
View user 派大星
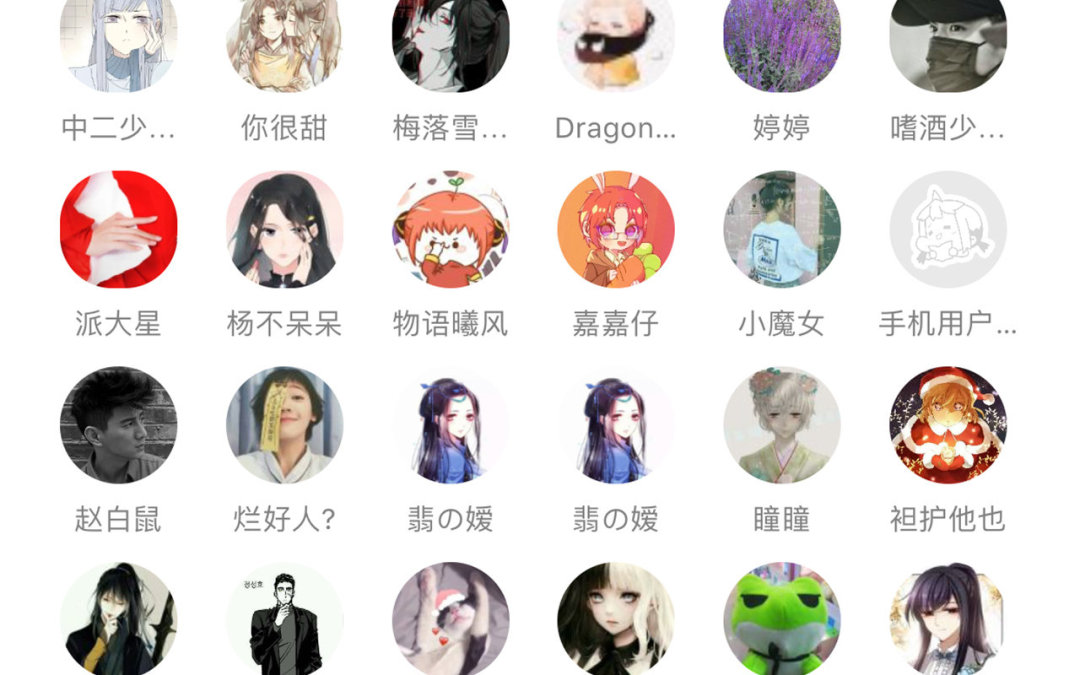pyautogui.click(x=118, y=229)
